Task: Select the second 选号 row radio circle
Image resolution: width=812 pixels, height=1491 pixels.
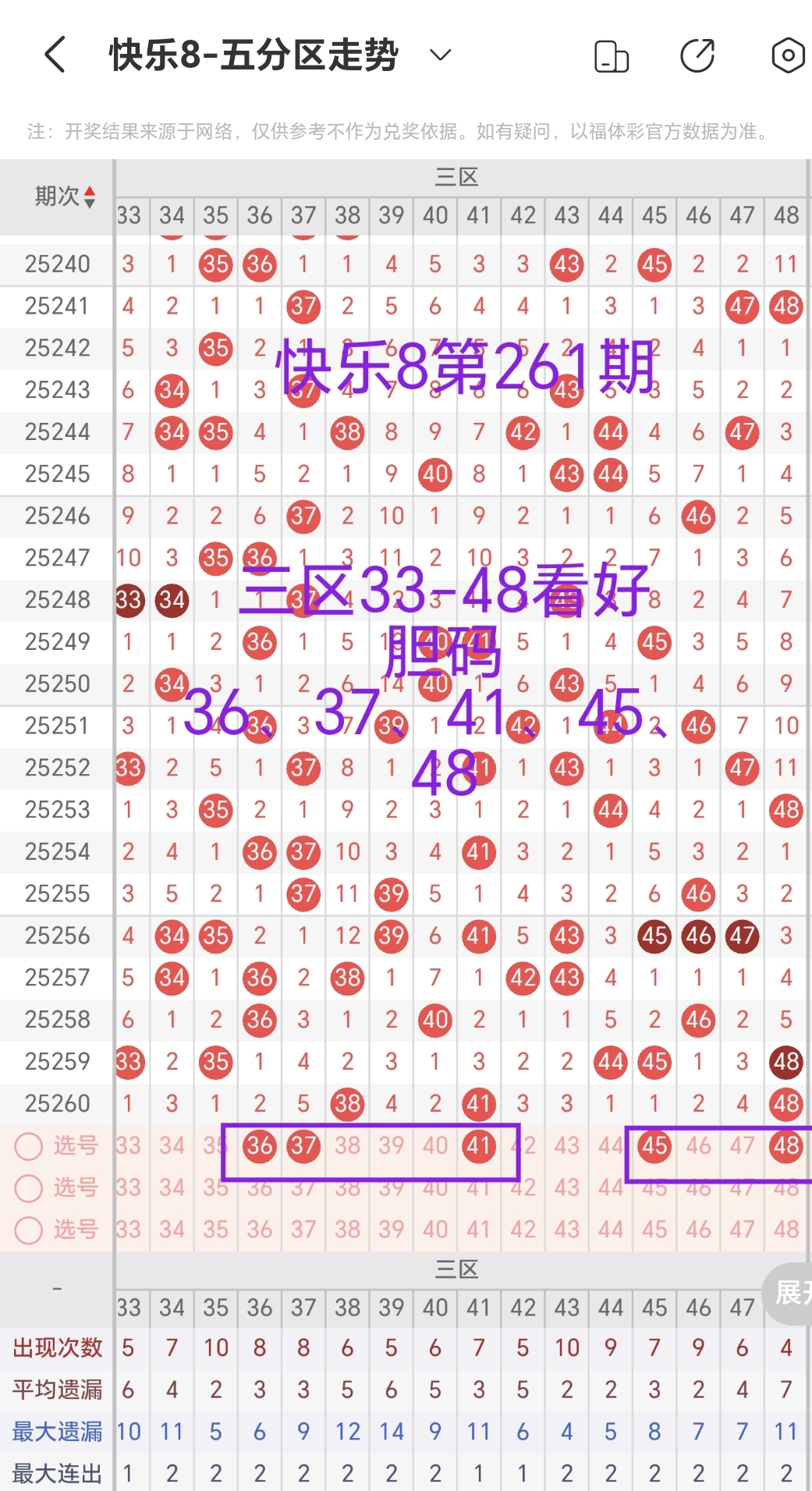Action: pos(29,1188)
